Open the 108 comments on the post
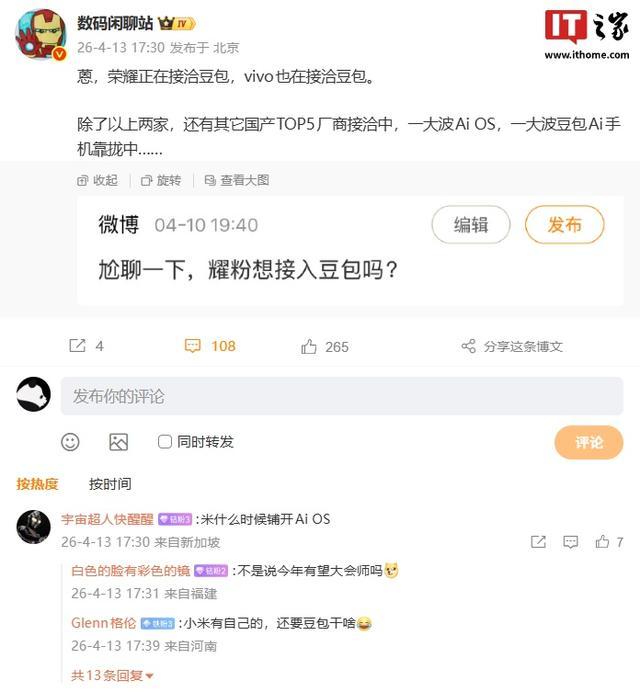Viewport: 640px width, 692px height. [x=210, y=346]
